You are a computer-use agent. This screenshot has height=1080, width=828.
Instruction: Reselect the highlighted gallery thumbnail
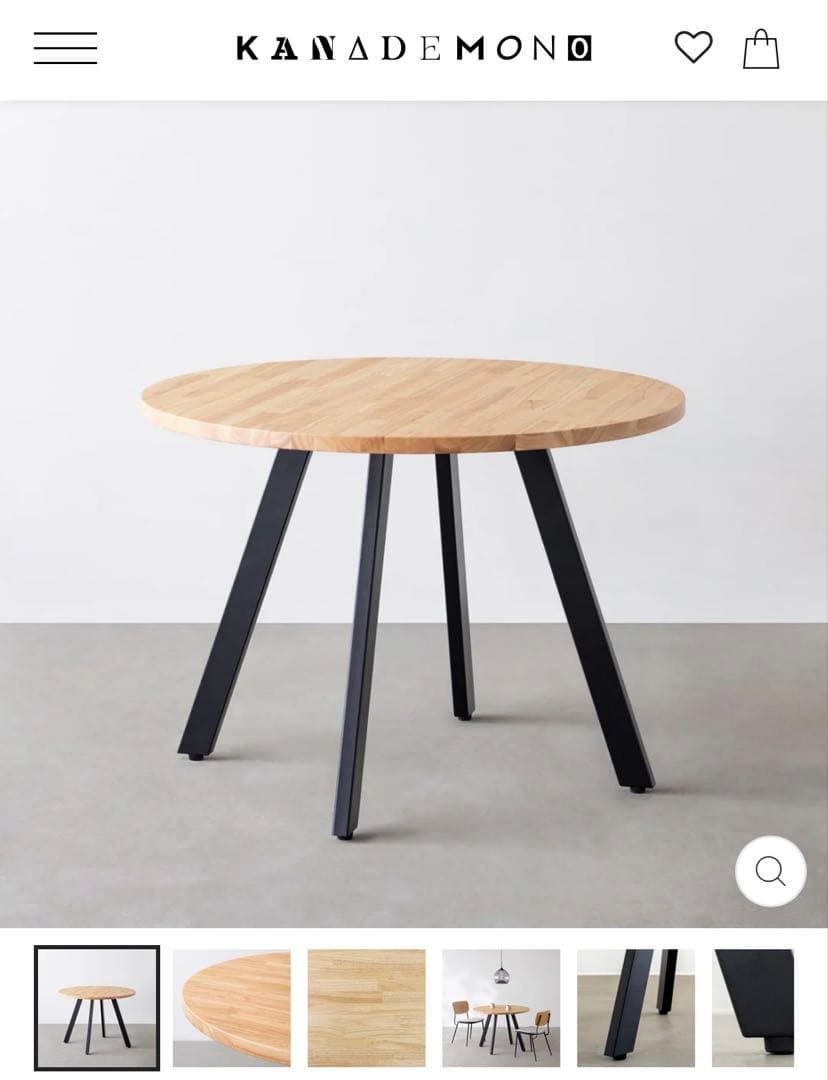click(x=95, y=1010)
